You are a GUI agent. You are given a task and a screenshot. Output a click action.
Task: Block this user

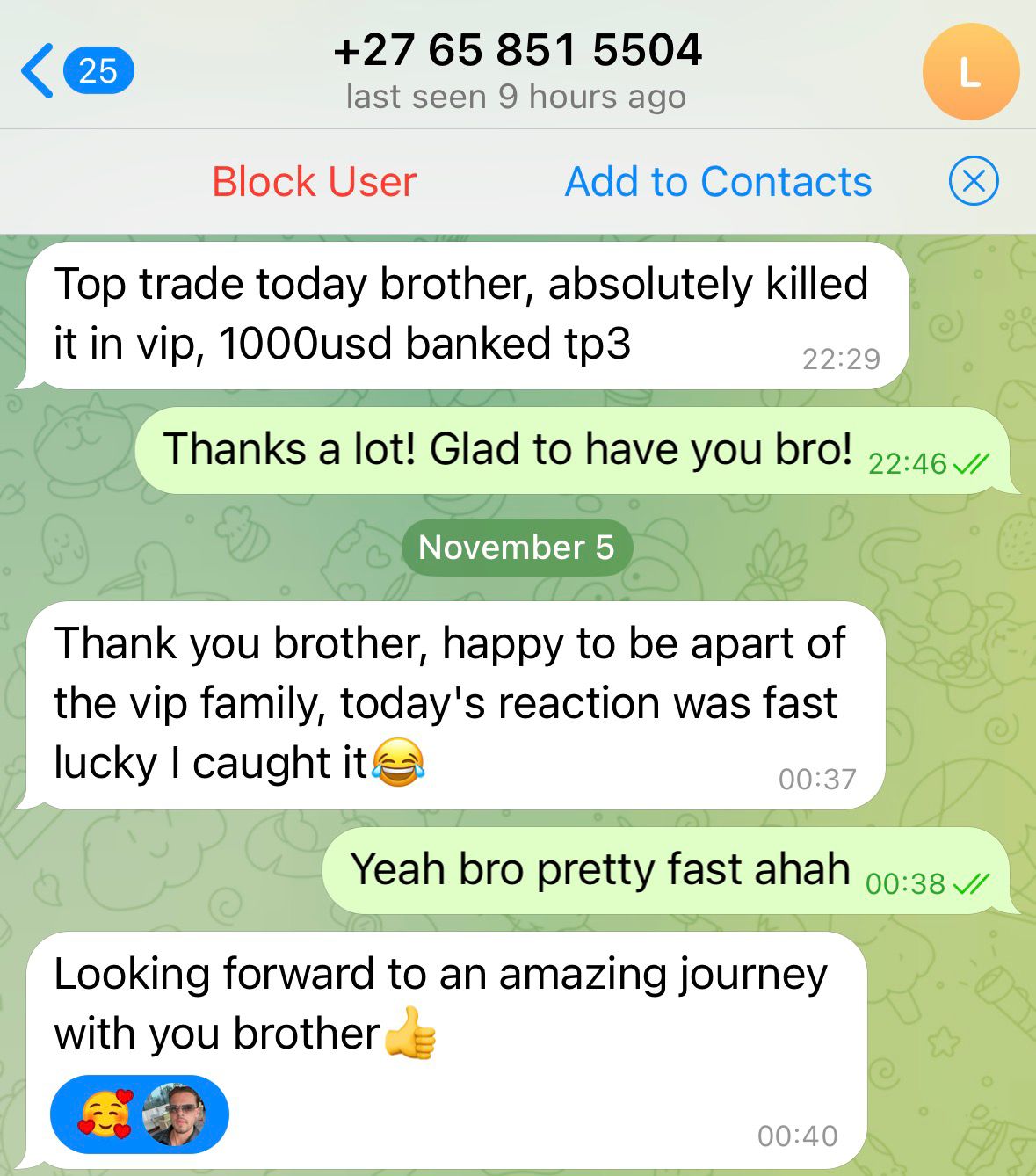(x=314, y=182)
